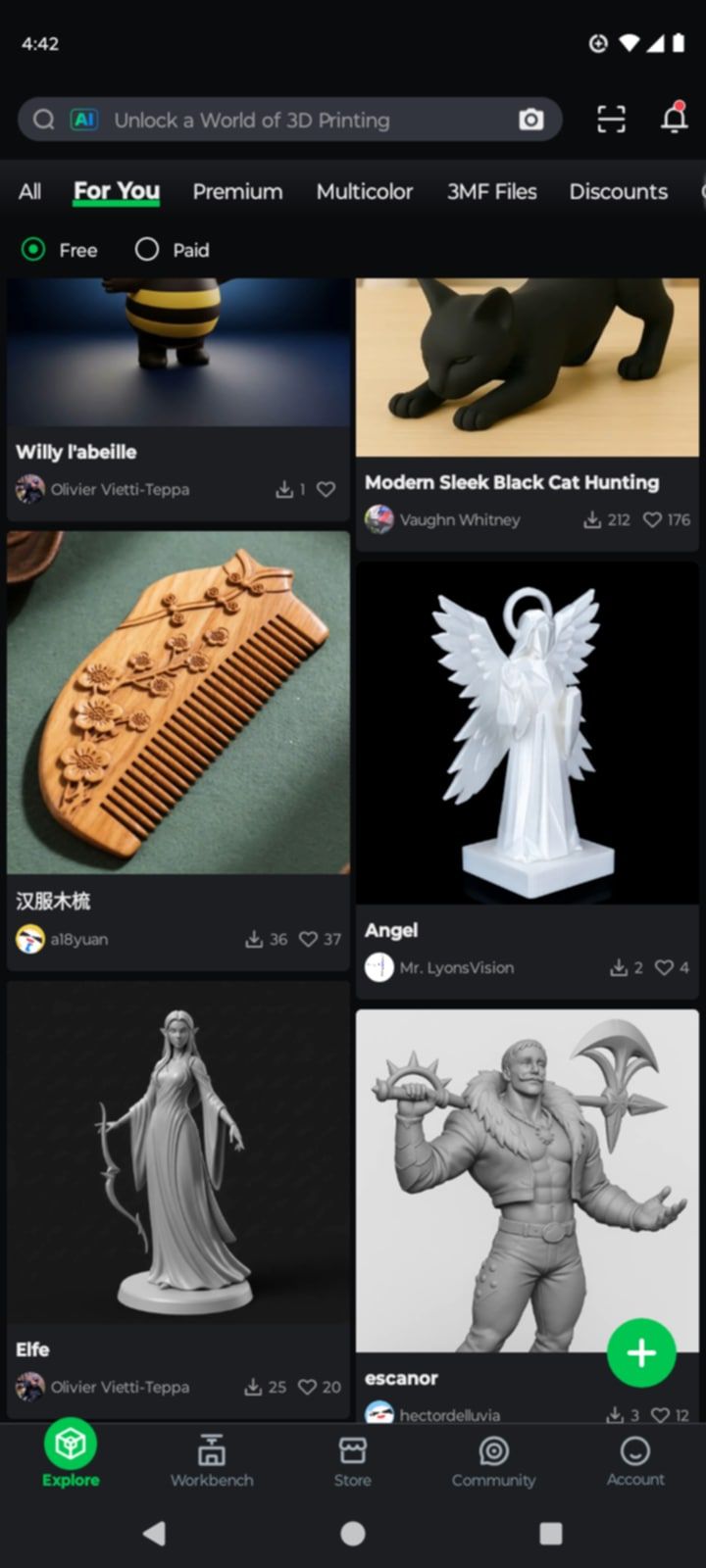Viewport: 706px width, 1568px height.
Task: Open the notifications bell
Action: (x=674, y=119)
